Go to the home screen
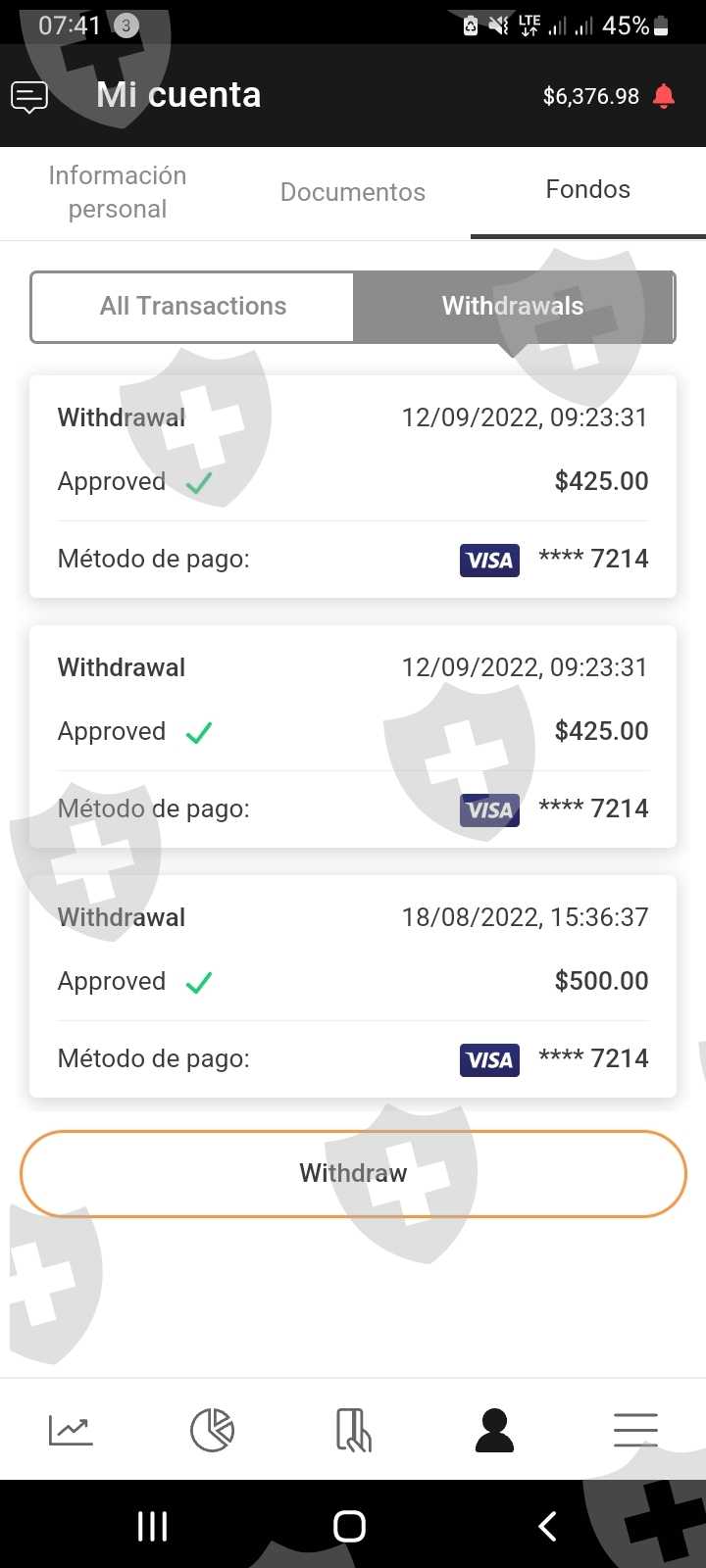 (349, 1526)
